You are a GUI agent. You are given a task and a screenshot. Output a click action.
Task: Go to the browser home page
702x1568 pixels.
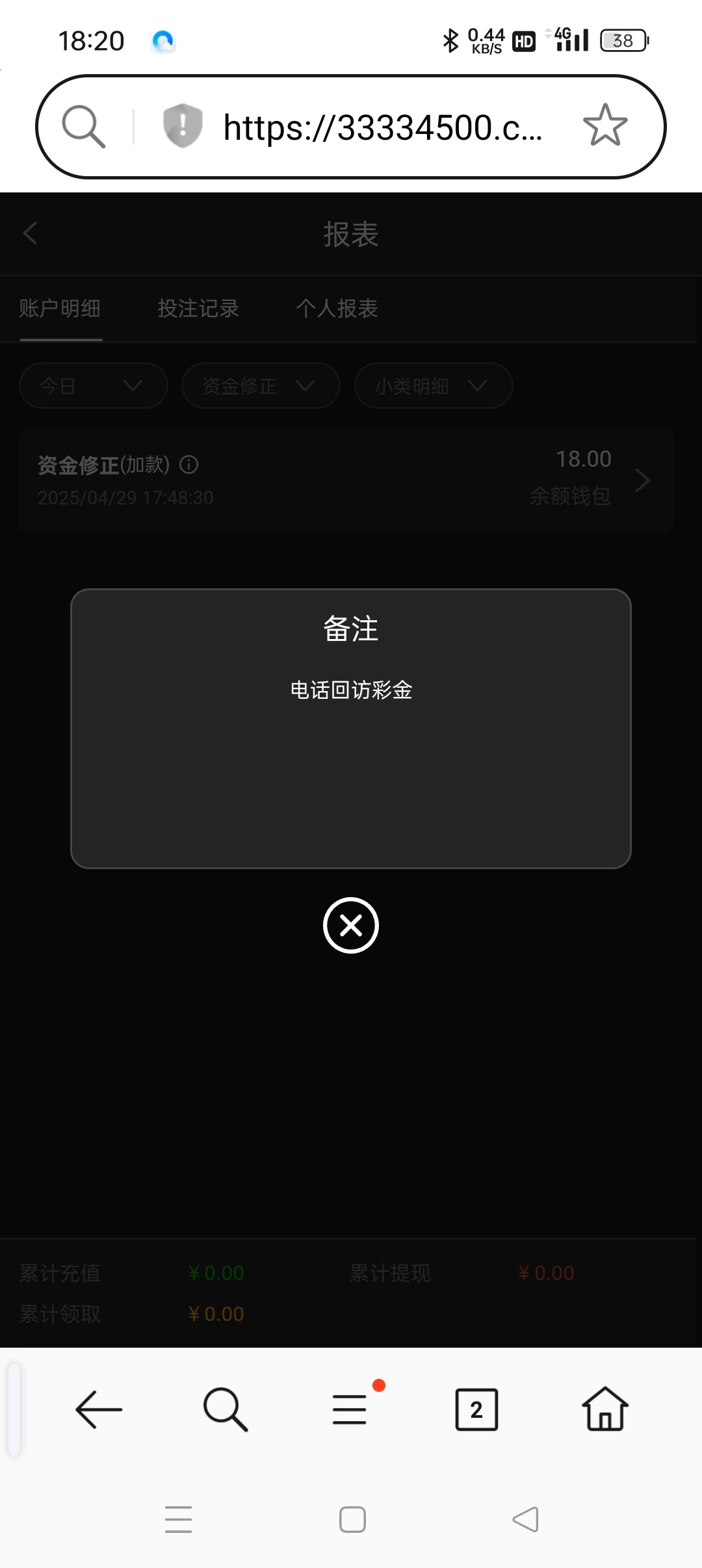point(605,1408)
